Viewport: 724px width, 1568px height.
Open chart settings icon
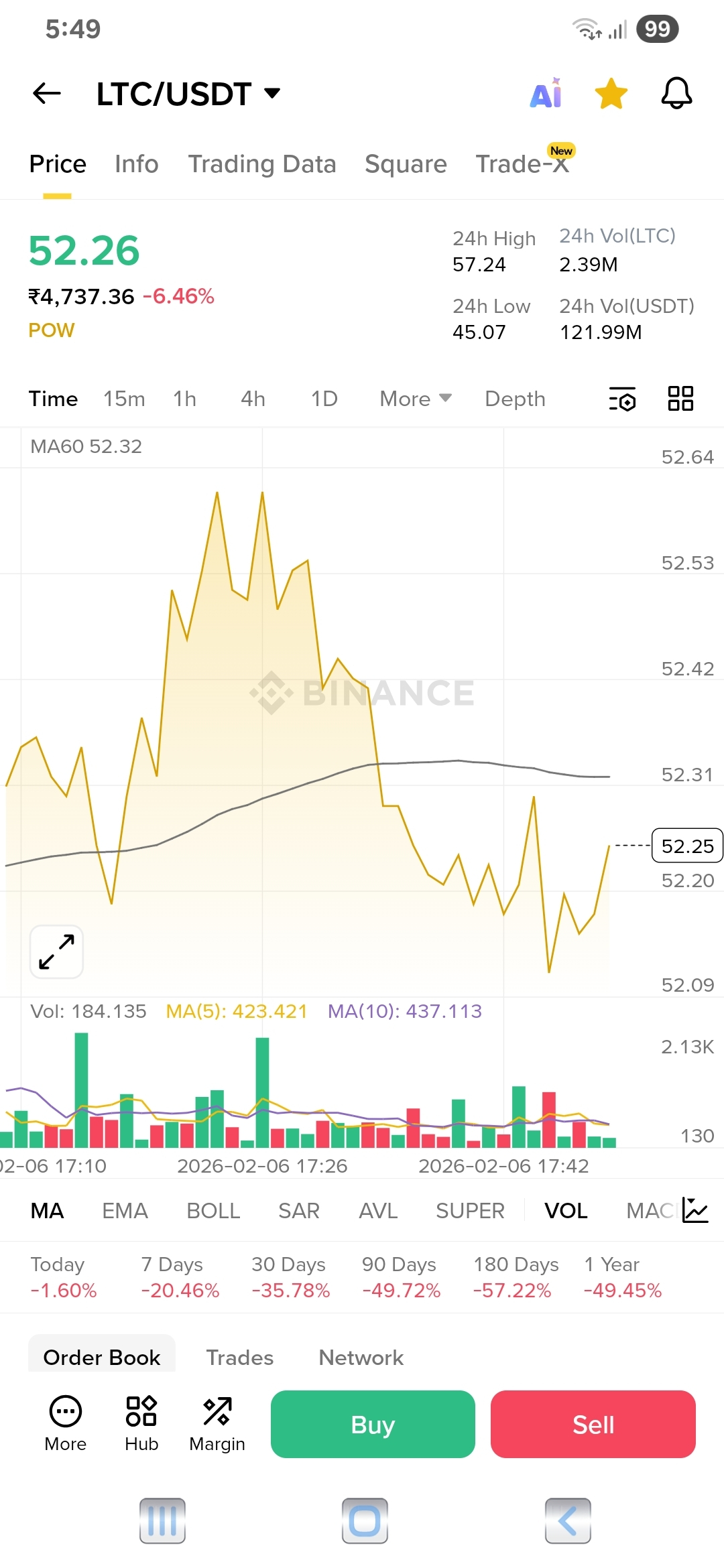tap(622, 399)
